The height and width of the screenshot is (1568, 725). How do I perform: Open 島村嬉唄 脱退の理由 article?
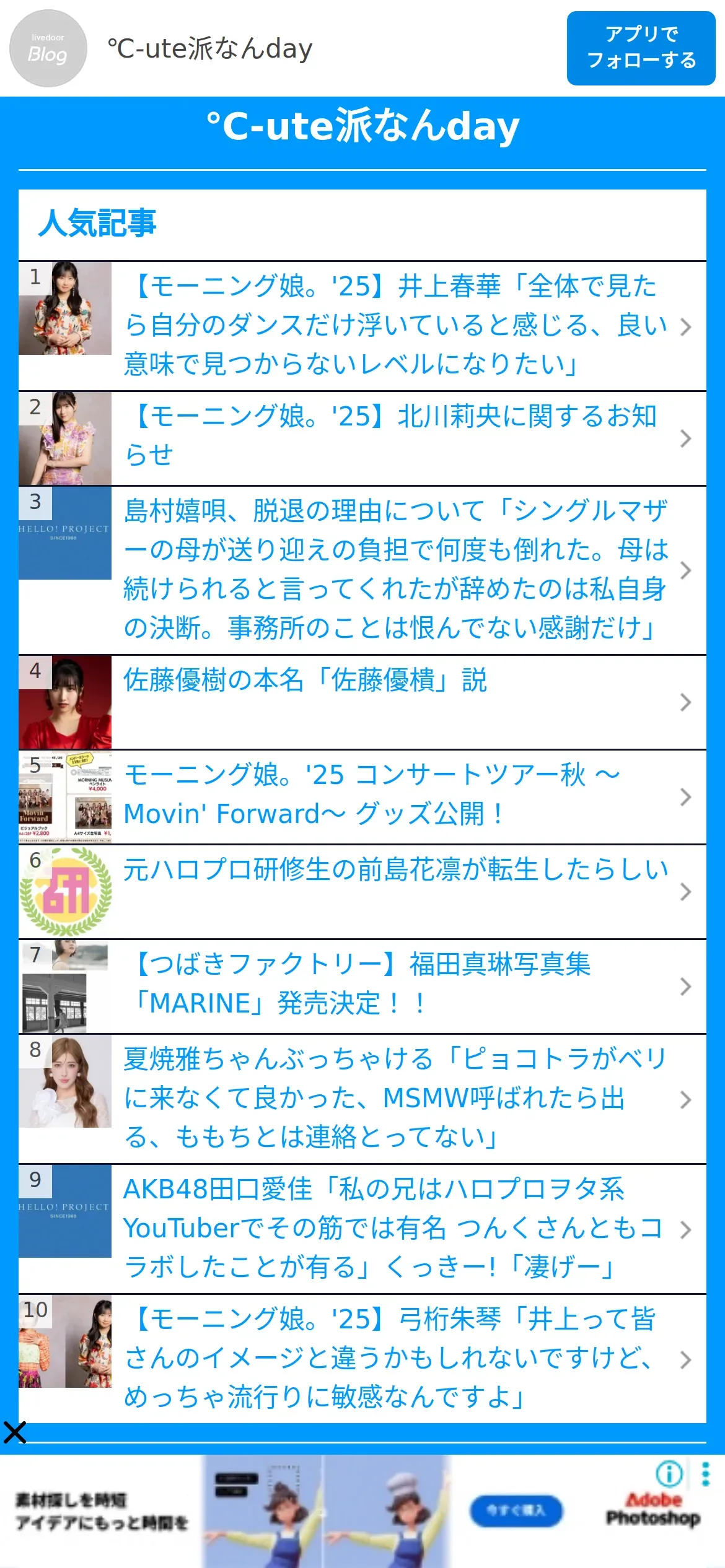click(395, 569)
